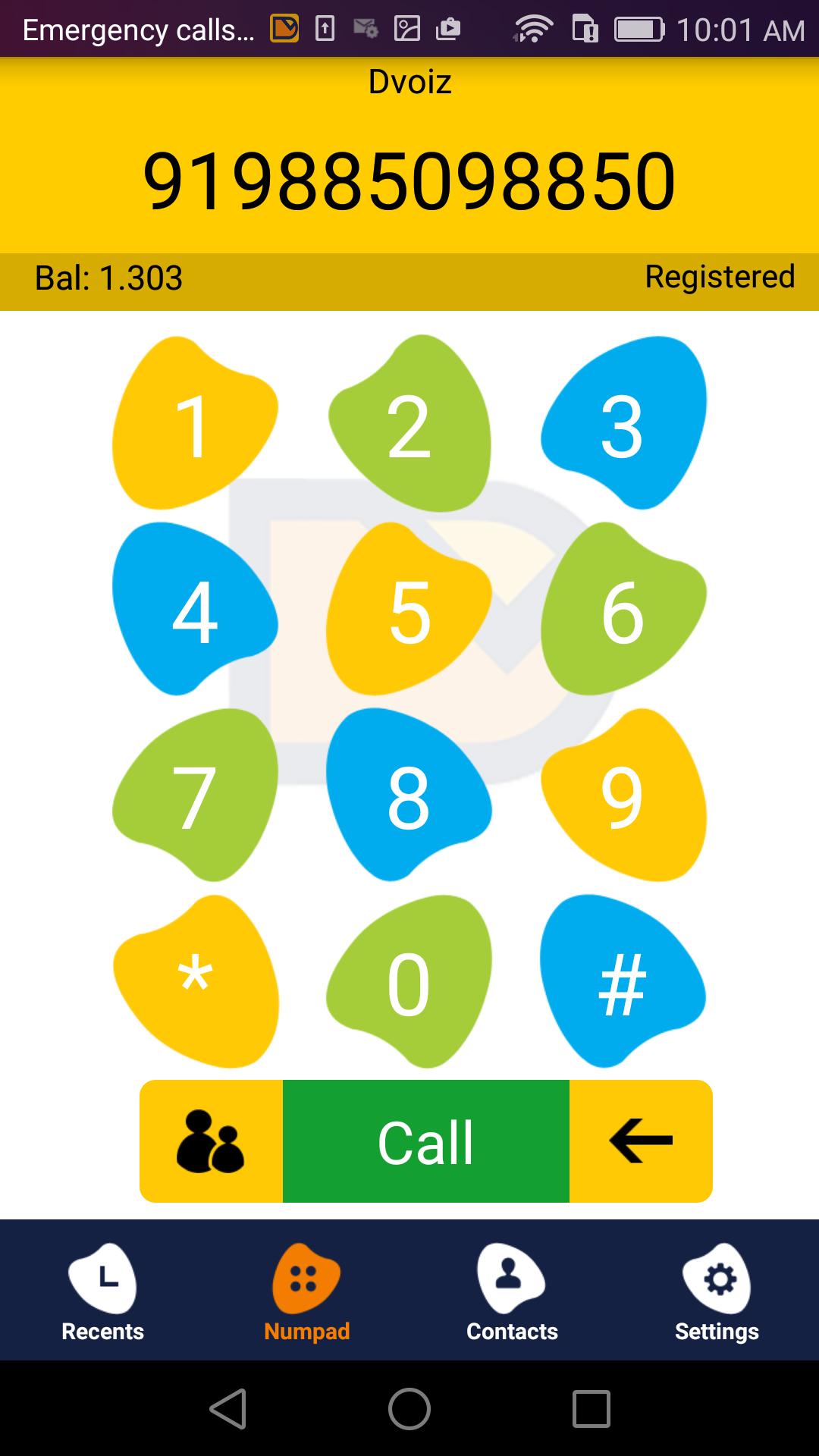The height and width of the screenshot is (1456, 819).
Task: Enter digit 2 on the keypad
Action: click(409, 426)
